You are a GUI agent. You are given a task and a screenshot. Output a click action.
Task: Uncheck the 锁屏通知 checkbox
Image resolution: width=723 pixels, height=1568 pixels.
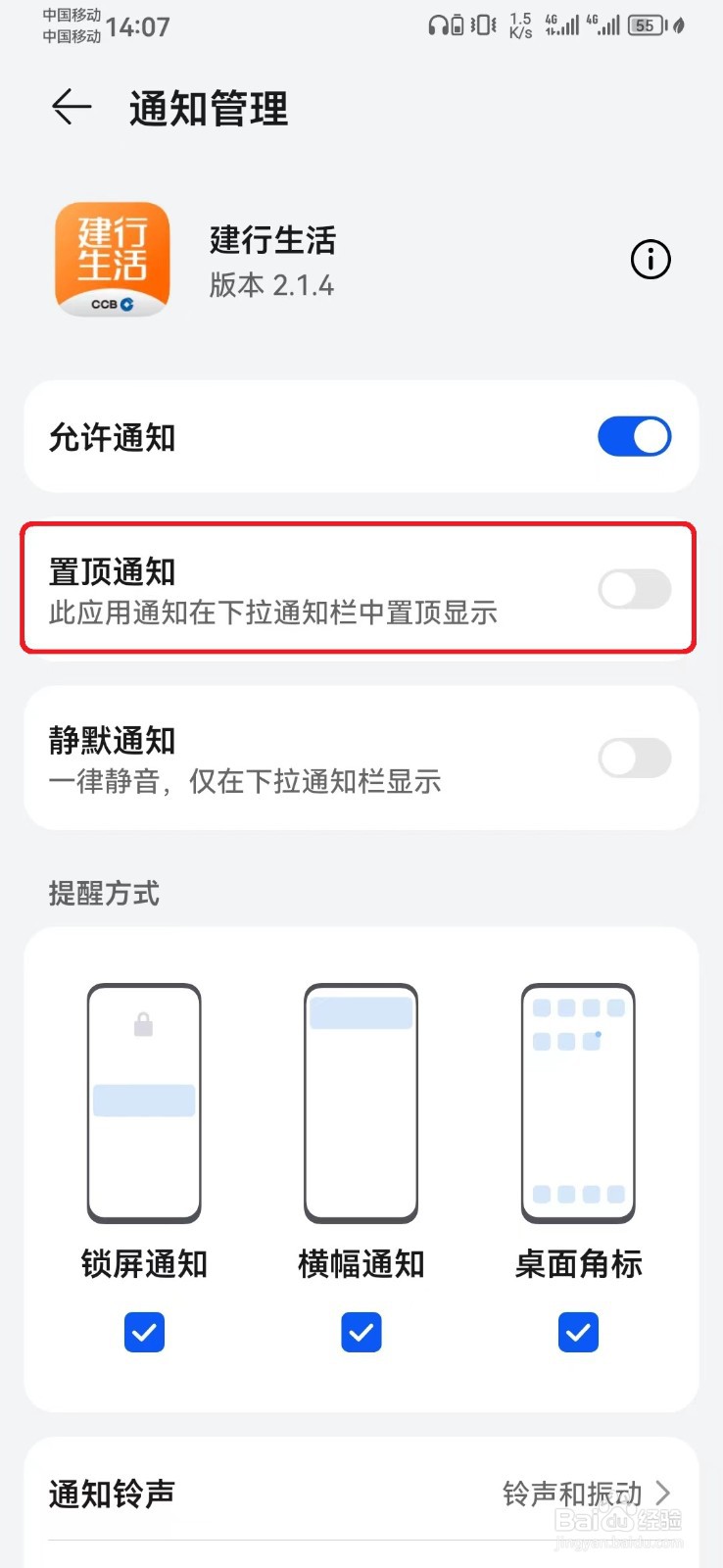click(143, 1332)
